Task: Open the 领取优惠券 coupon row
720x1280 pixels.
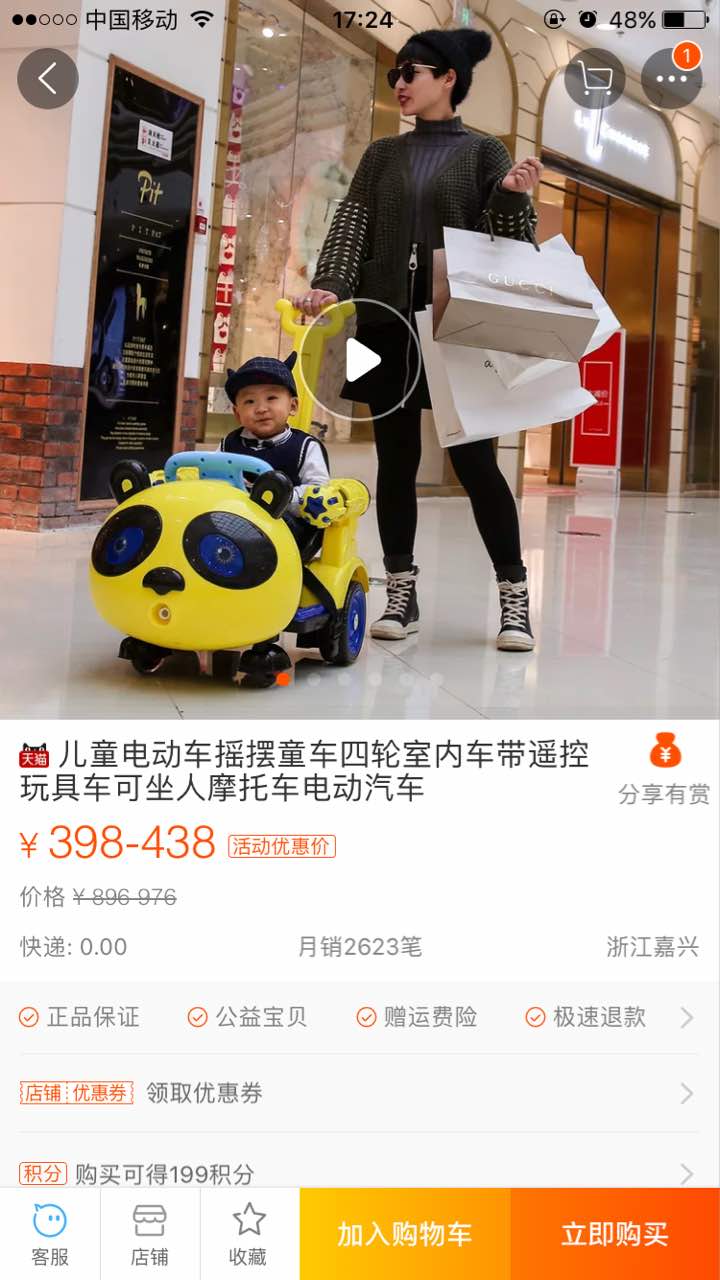Action: [360, 1093]
